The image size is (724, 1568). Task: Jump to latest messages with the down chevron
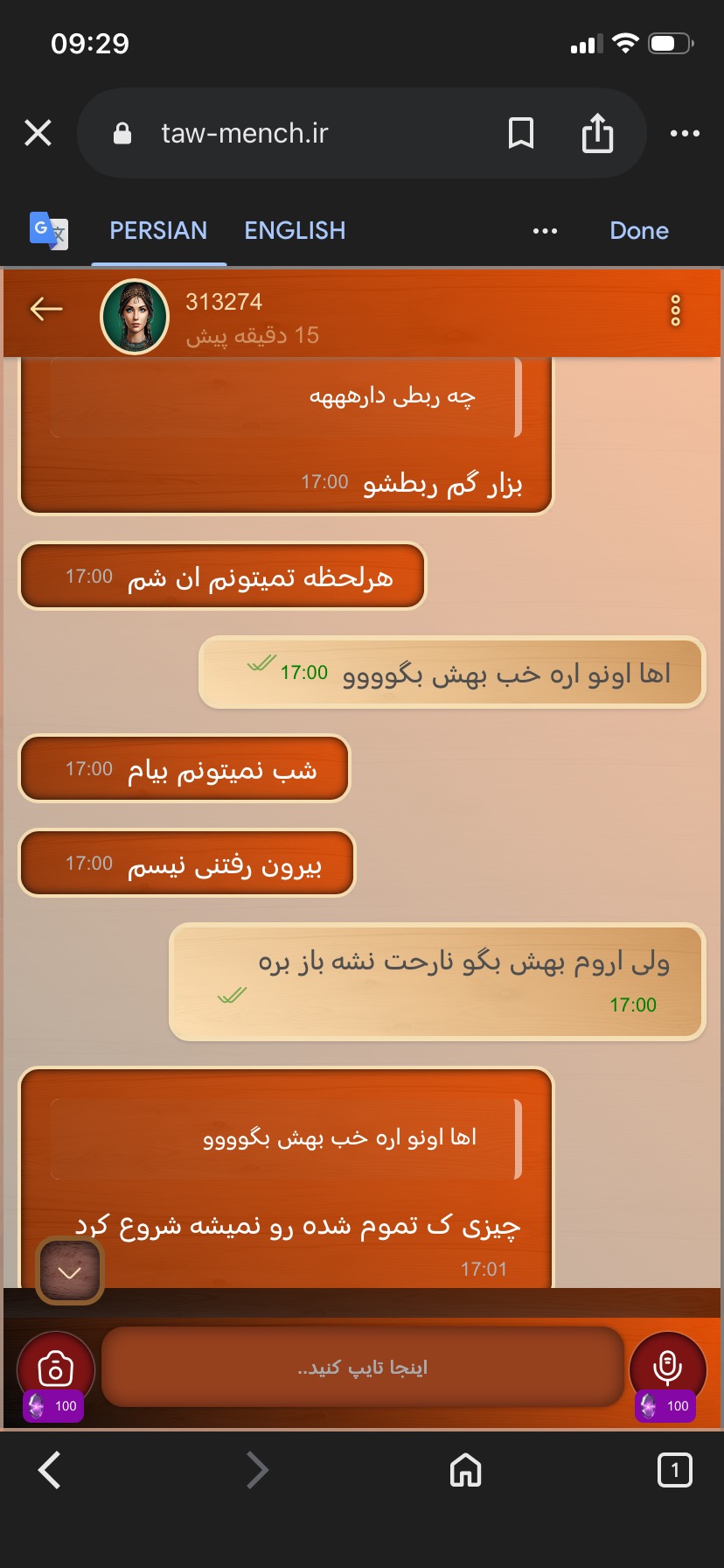pyautogui.click(x=70, y=1270)
